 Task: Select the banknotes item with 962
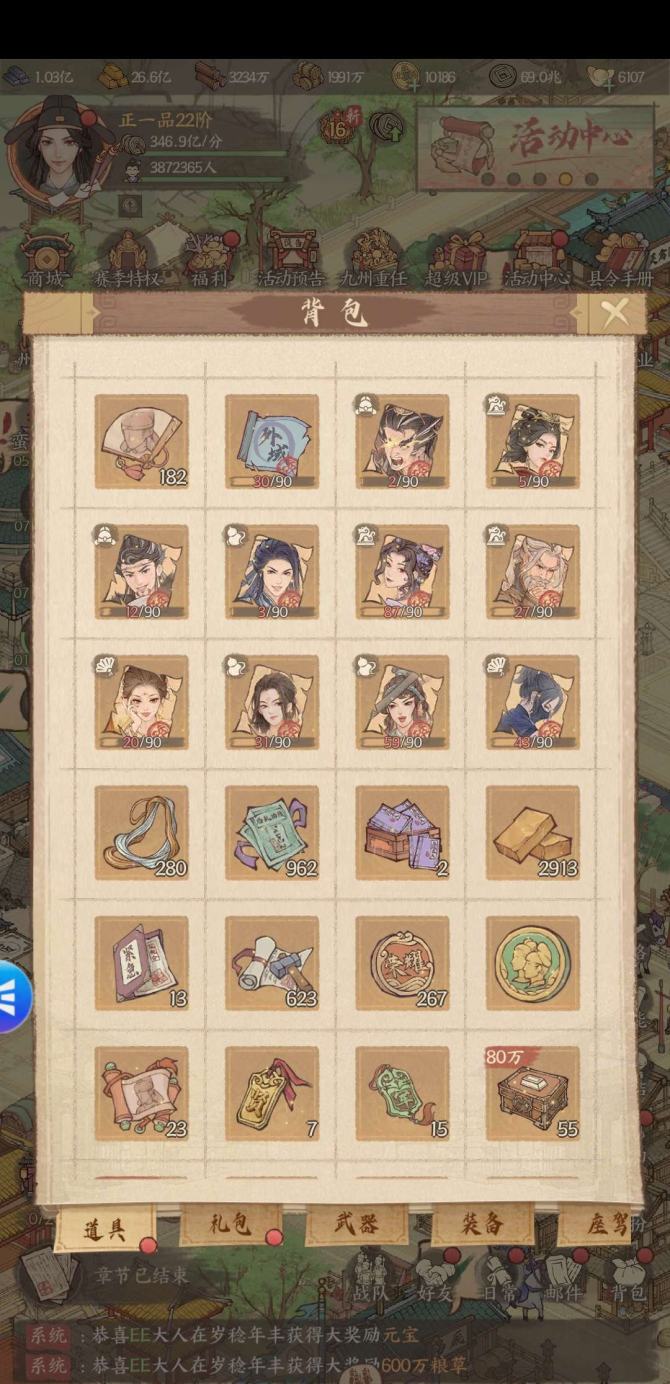click(x=271, y=832)
